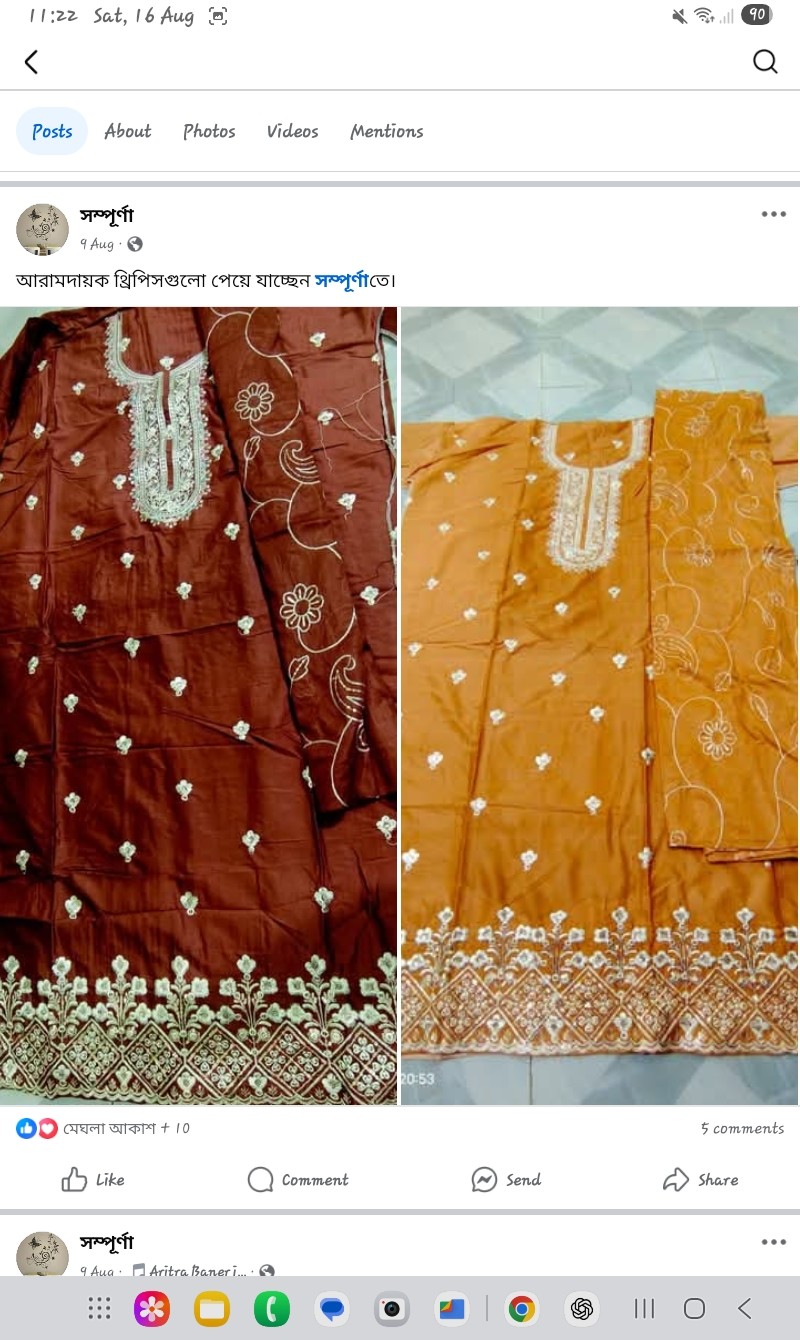
Task: See who reacted to the post
Action: [100, 1128]
